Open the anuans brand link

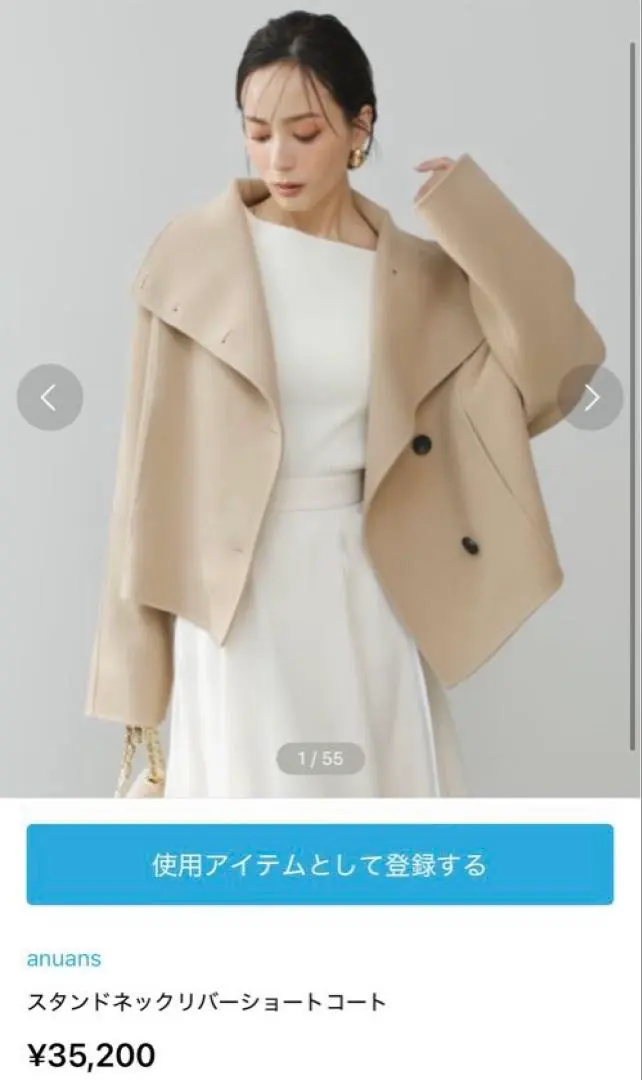[64, 959]
